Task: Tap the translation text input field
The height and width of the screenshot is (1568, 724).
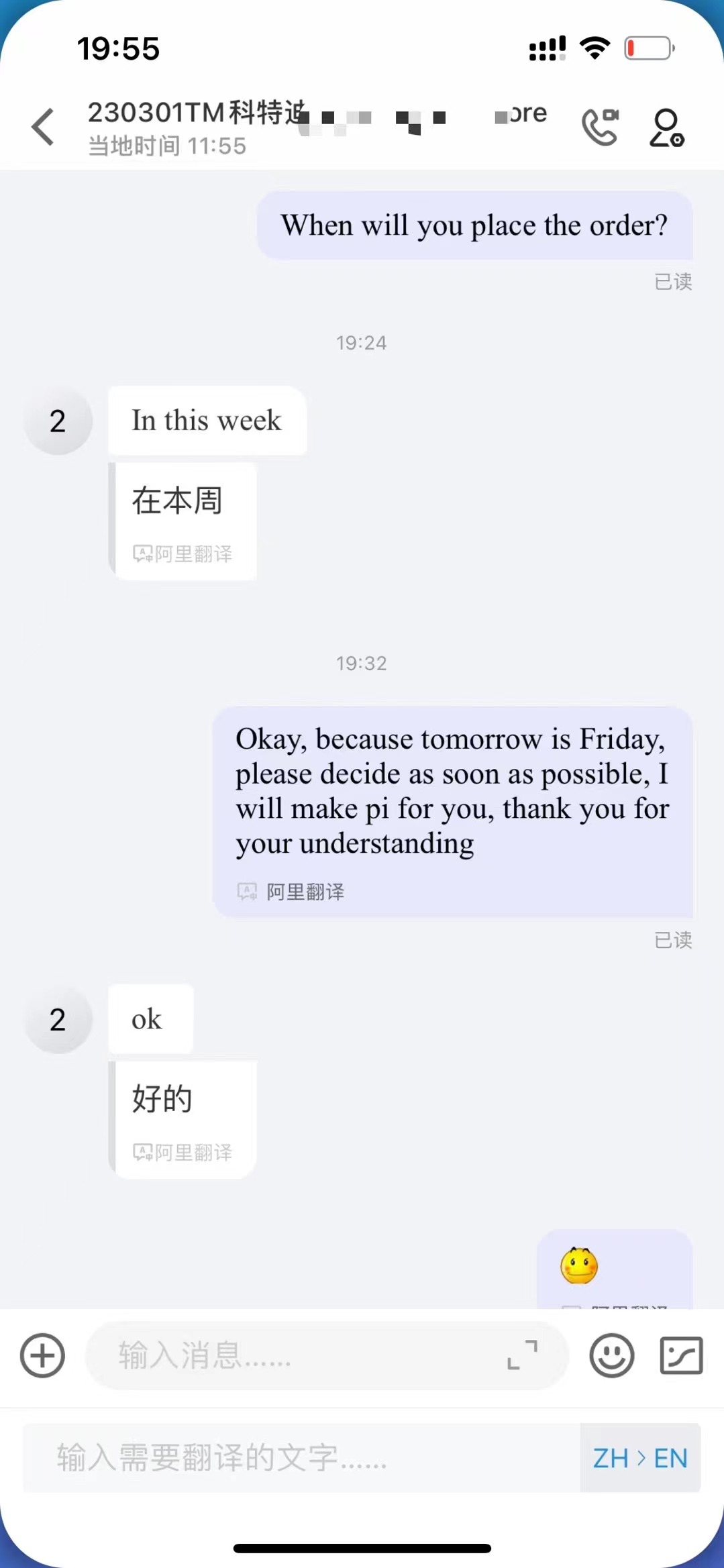Action: pyautogui.click(x=302, y=1458)
